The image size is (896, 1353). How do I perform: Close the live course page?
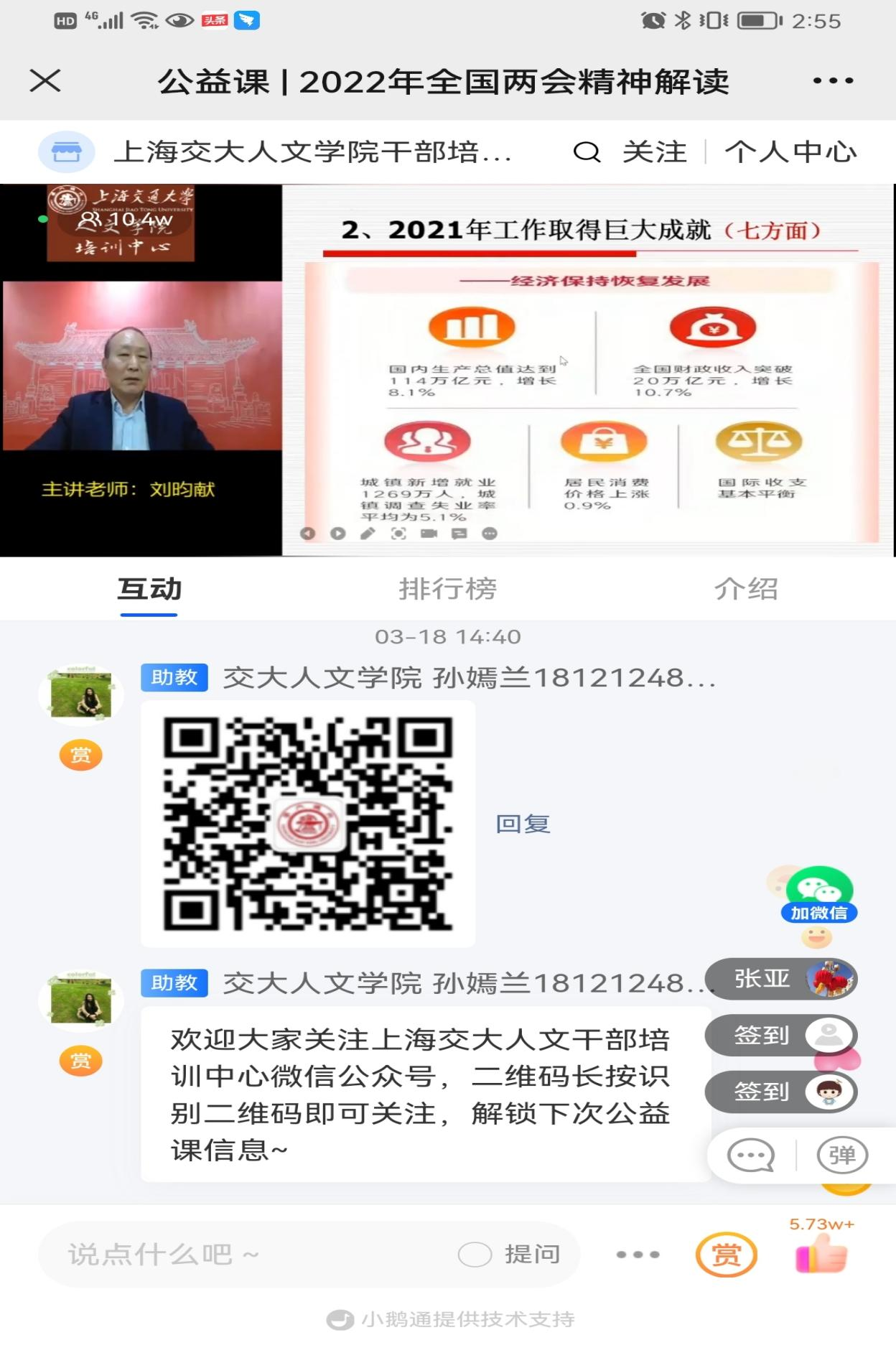pos(45,80)
